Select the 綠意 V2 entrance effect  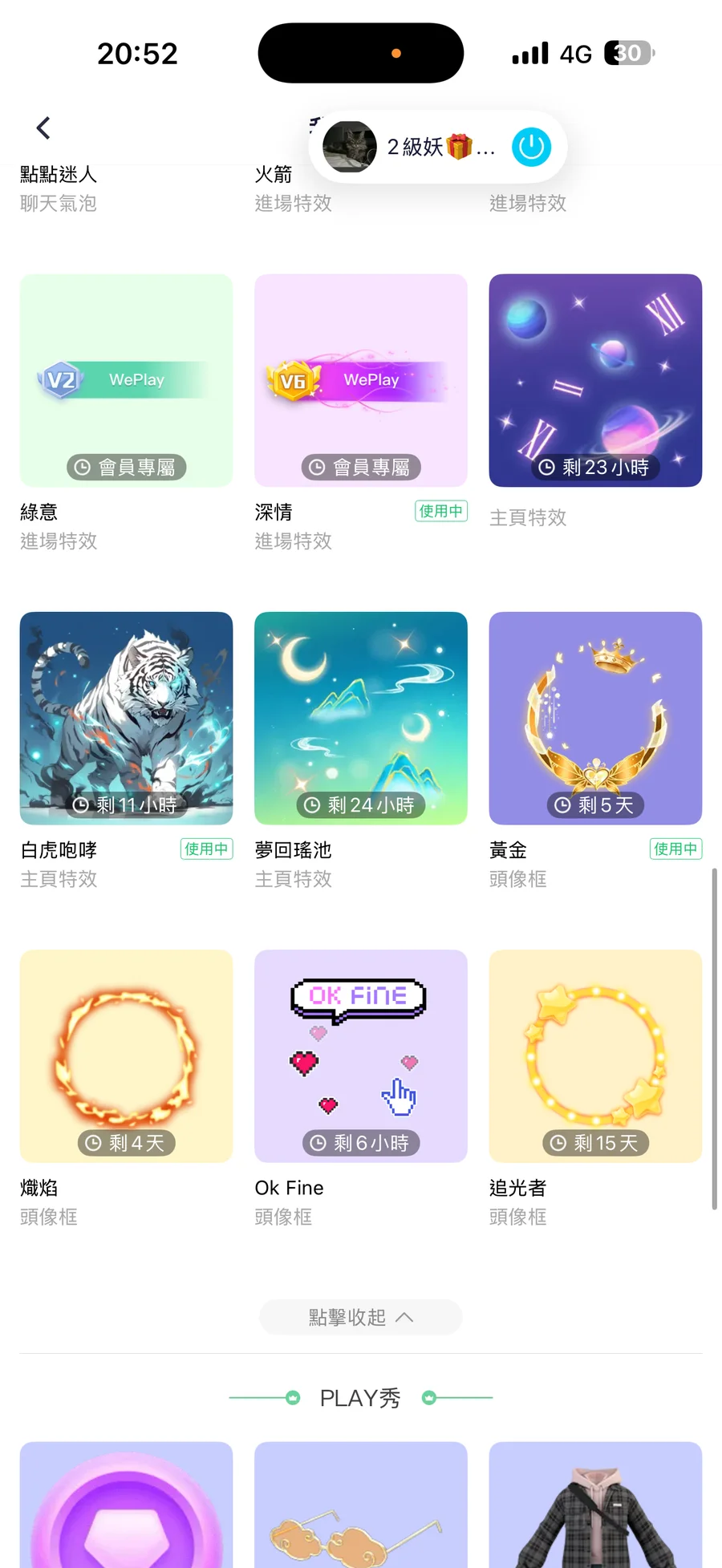tap(126, 380)
